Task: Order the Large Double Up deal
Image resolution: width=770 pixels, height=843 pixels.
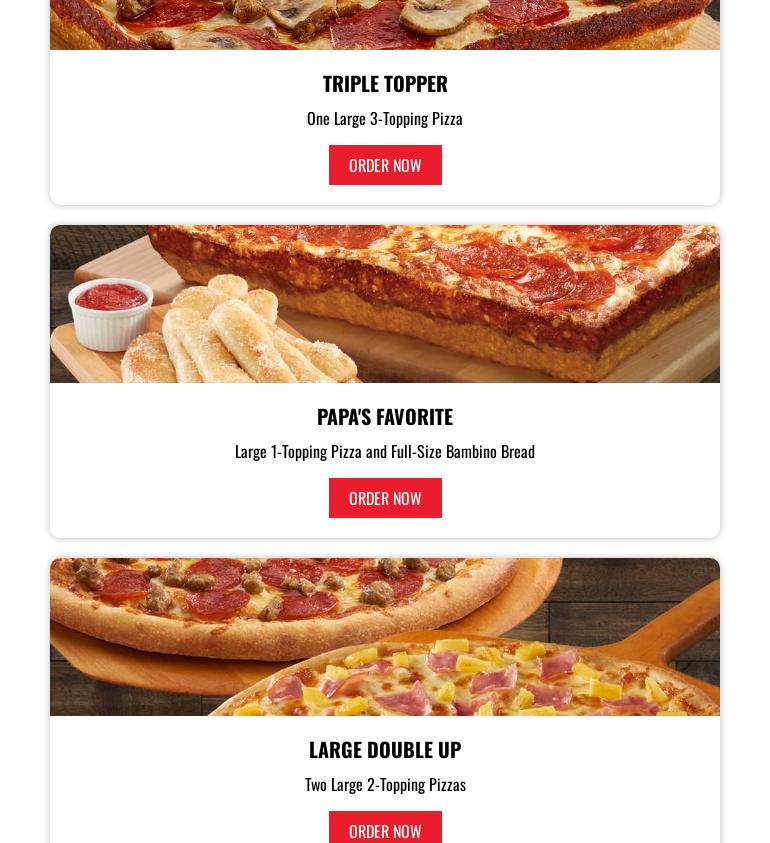Action: 385,829
